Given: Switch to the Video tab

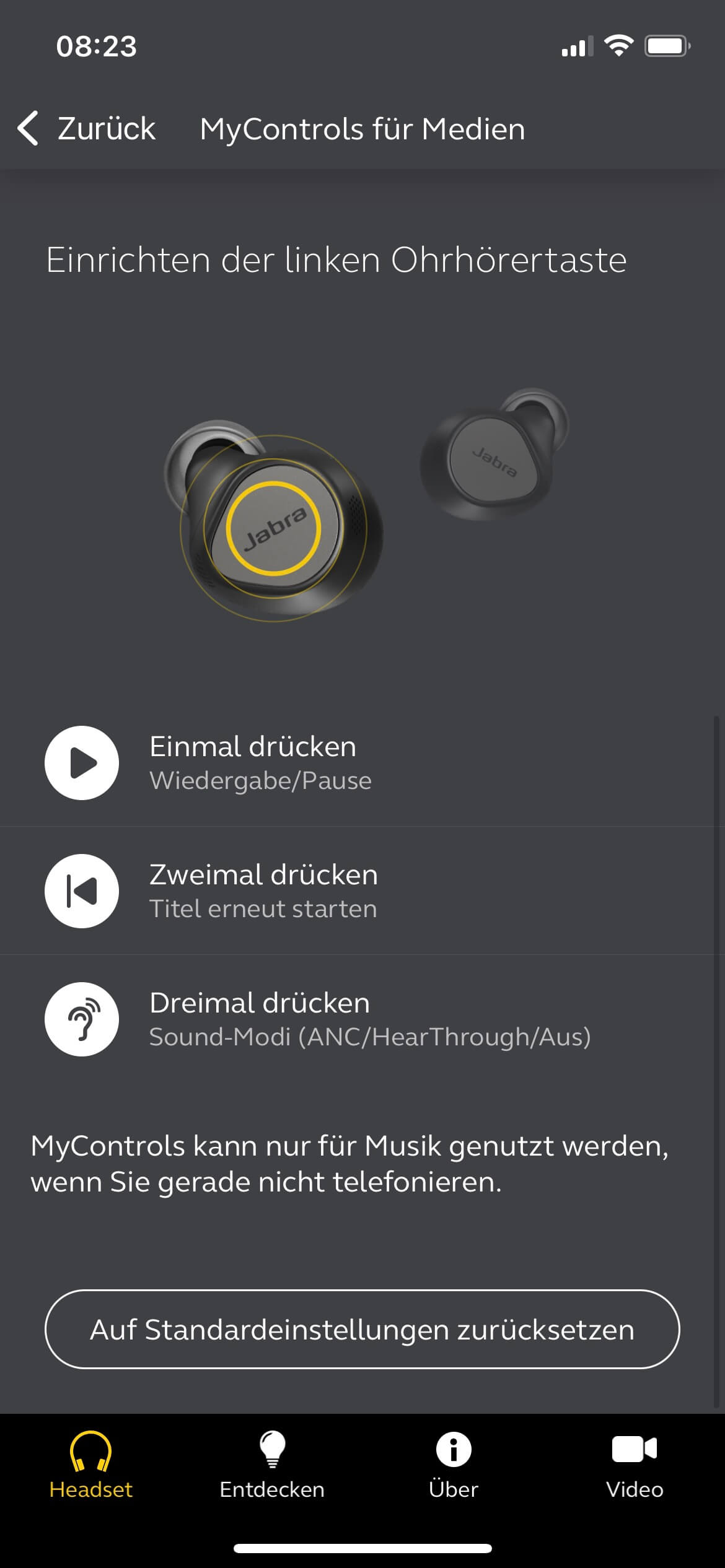Looking at the screenshot, I should pos(635,1465).
